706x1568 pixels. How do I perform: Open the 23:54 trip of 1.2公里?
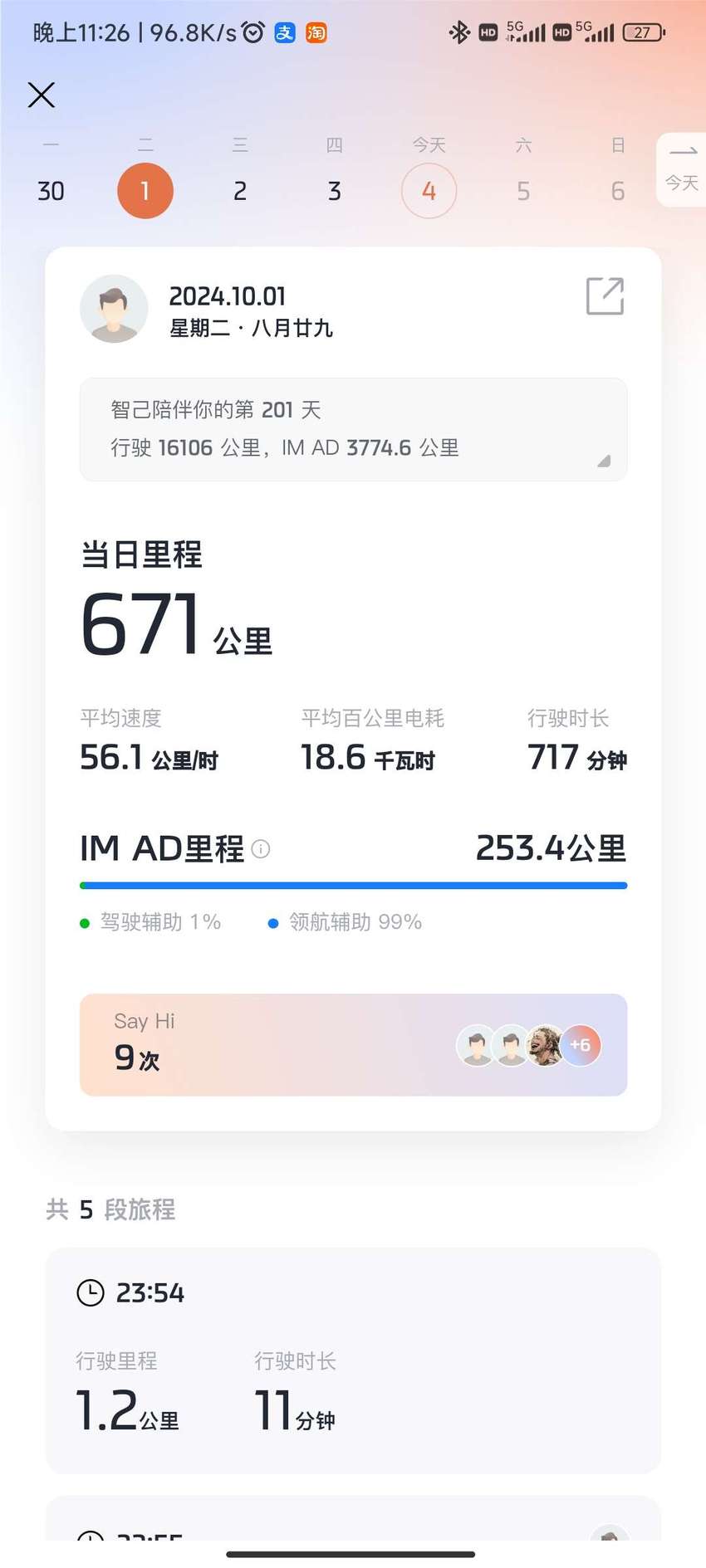click(x=353, y=1360)
